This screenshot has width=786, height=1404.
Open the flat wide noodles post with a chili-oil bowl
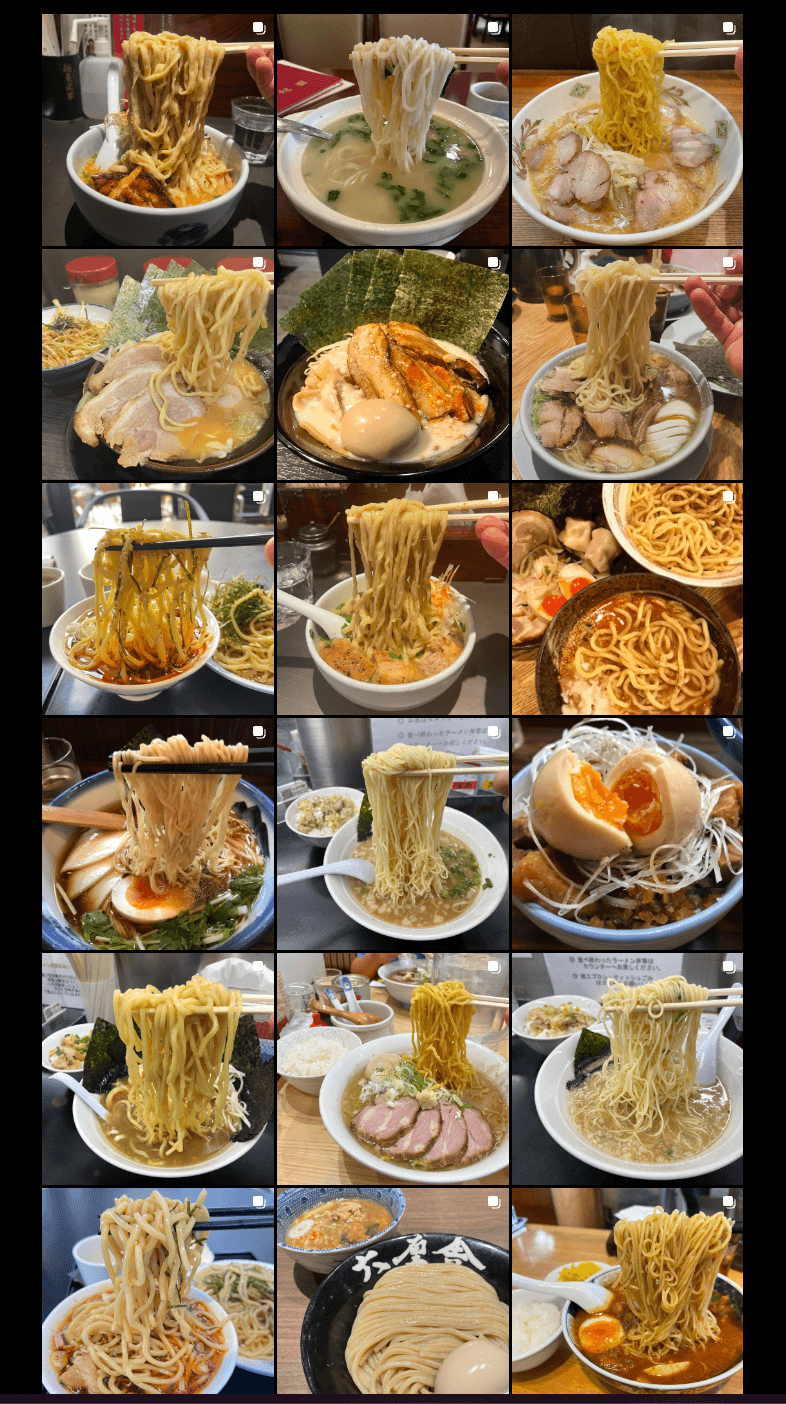(157, 1290)
